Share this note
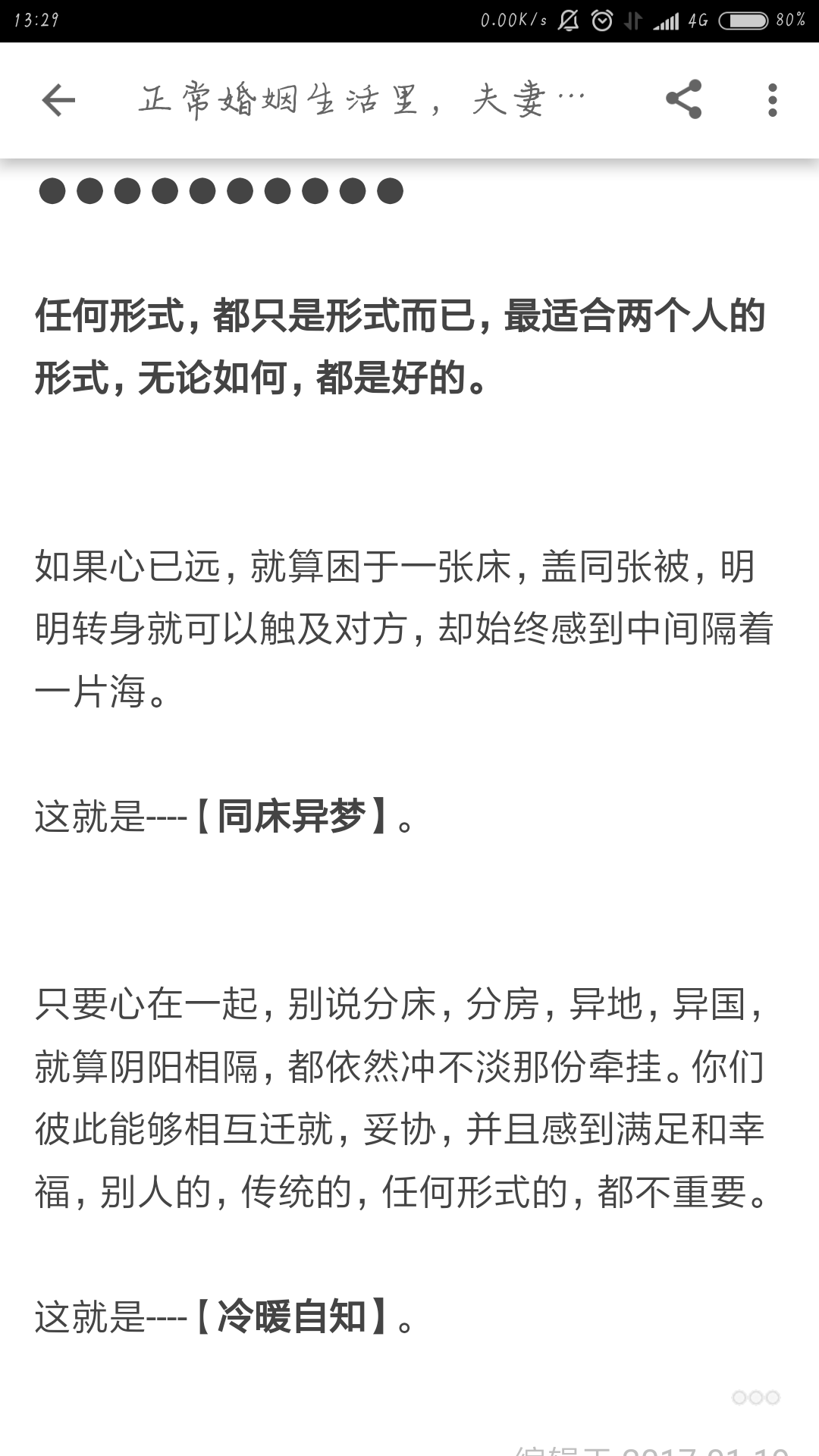Screen dimensions: 819x1456 [683, 99]
